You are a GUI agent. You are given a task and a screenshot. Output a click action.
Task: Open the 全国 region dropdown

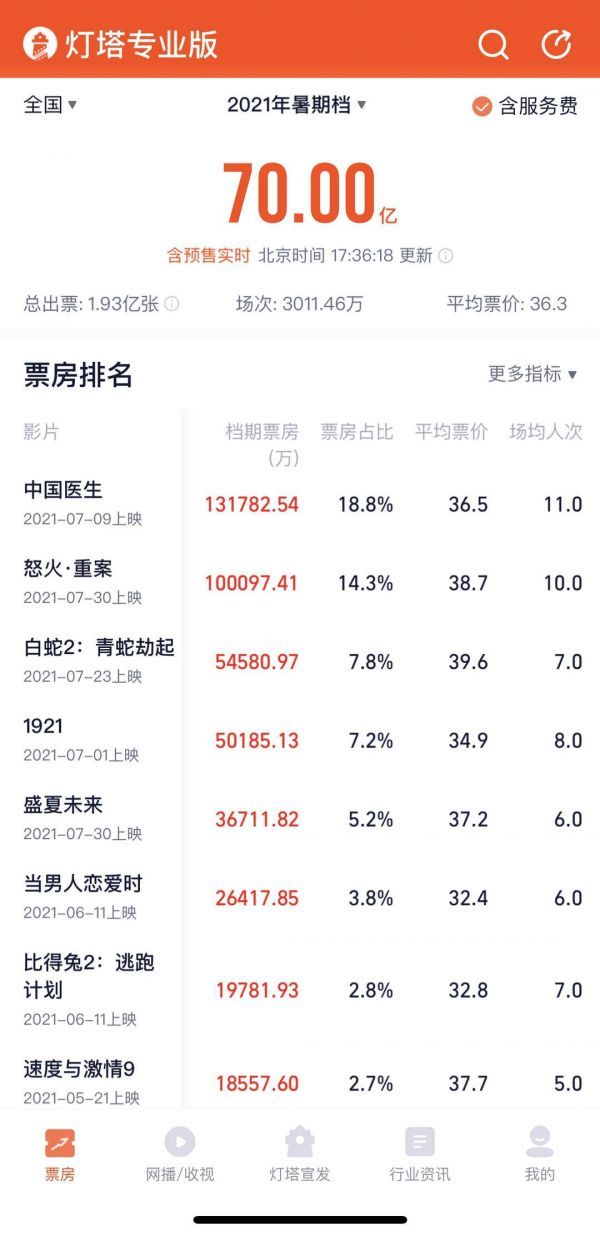50,105
